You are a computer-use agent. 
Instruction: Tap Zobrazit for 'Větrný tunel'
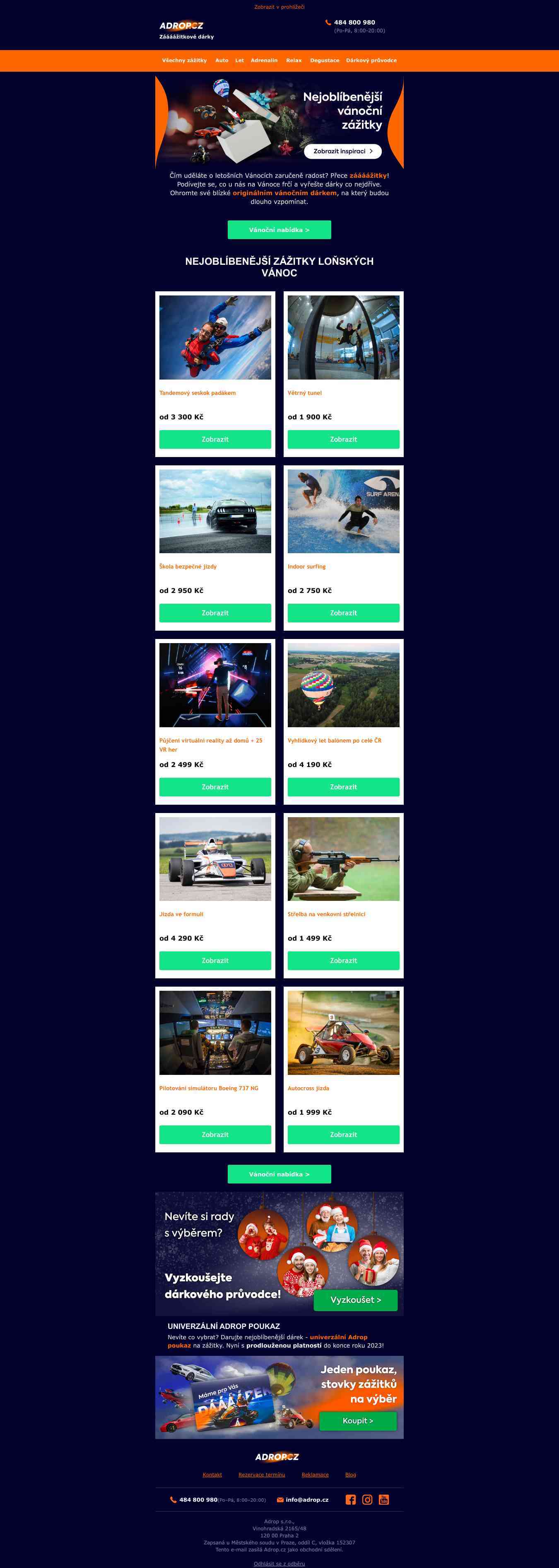(x=343, y=439)
